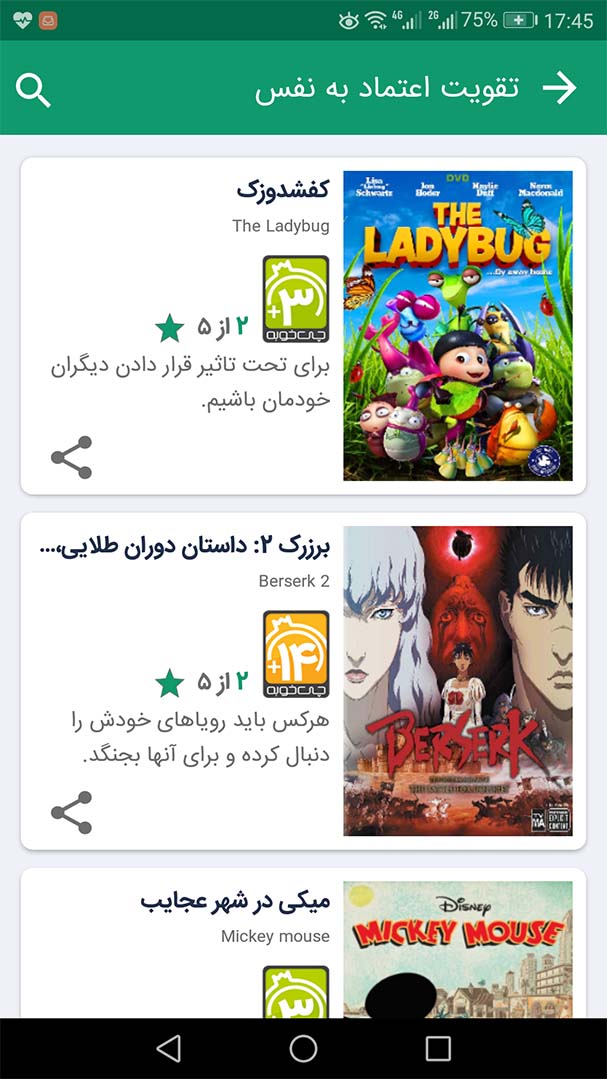Screen dimensions: 607x1079
Task: Go to the home screen
Action: 304,1049
